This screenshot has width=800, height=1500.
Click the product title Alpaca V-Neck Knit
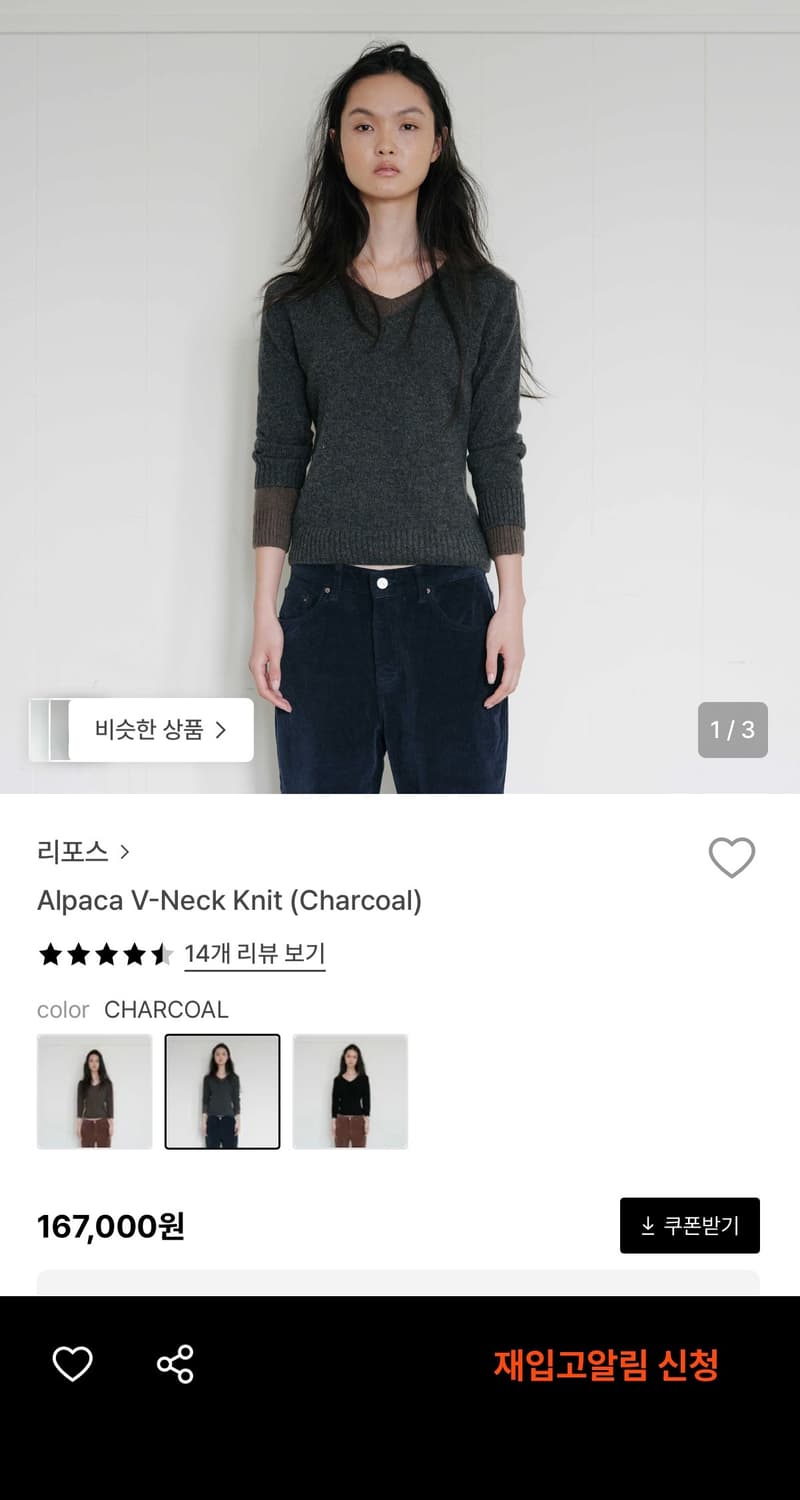tap(228, 900)
